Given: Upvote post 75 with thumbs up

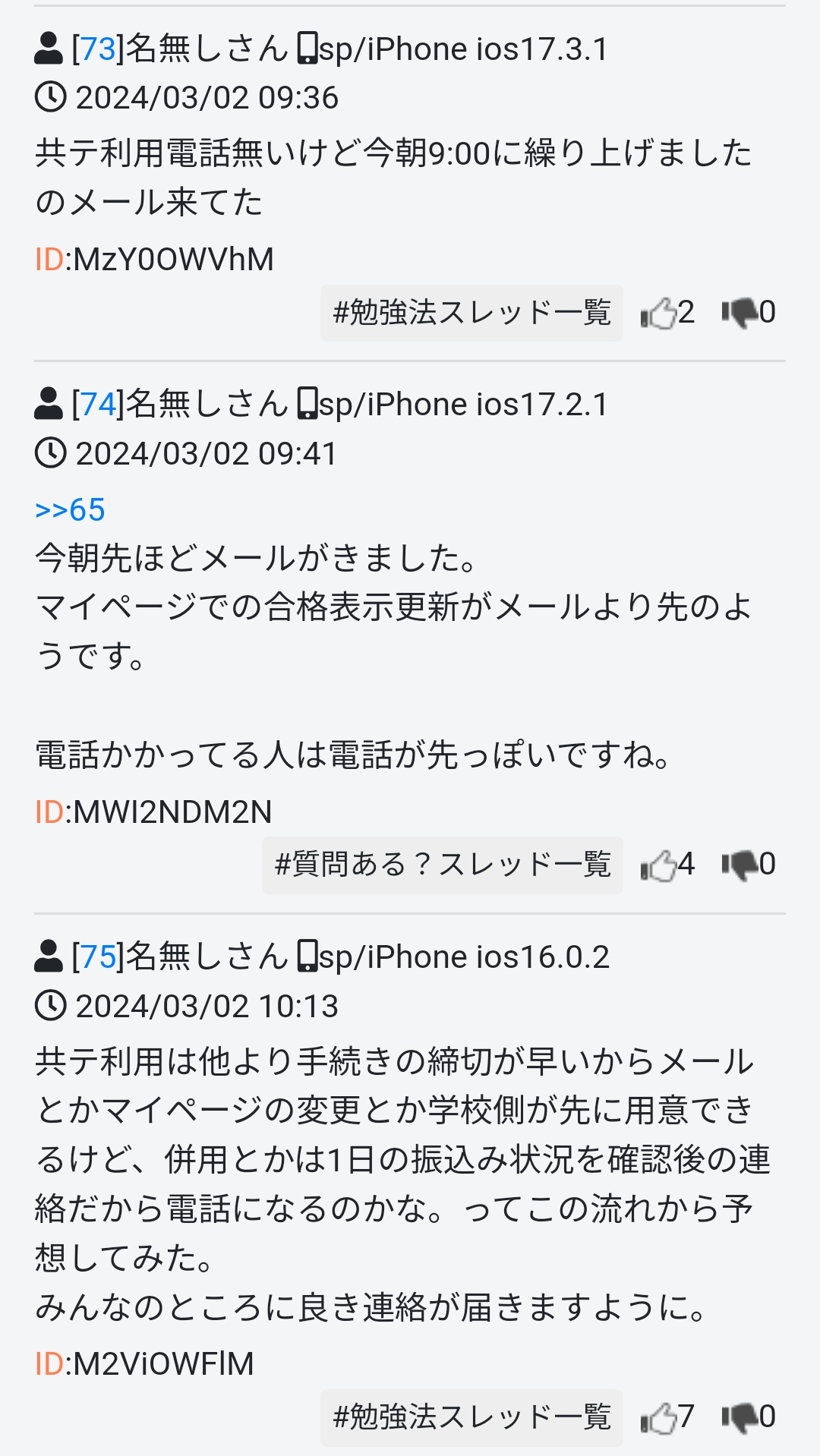Looking at the screenshot, I should pos(658,1417).
